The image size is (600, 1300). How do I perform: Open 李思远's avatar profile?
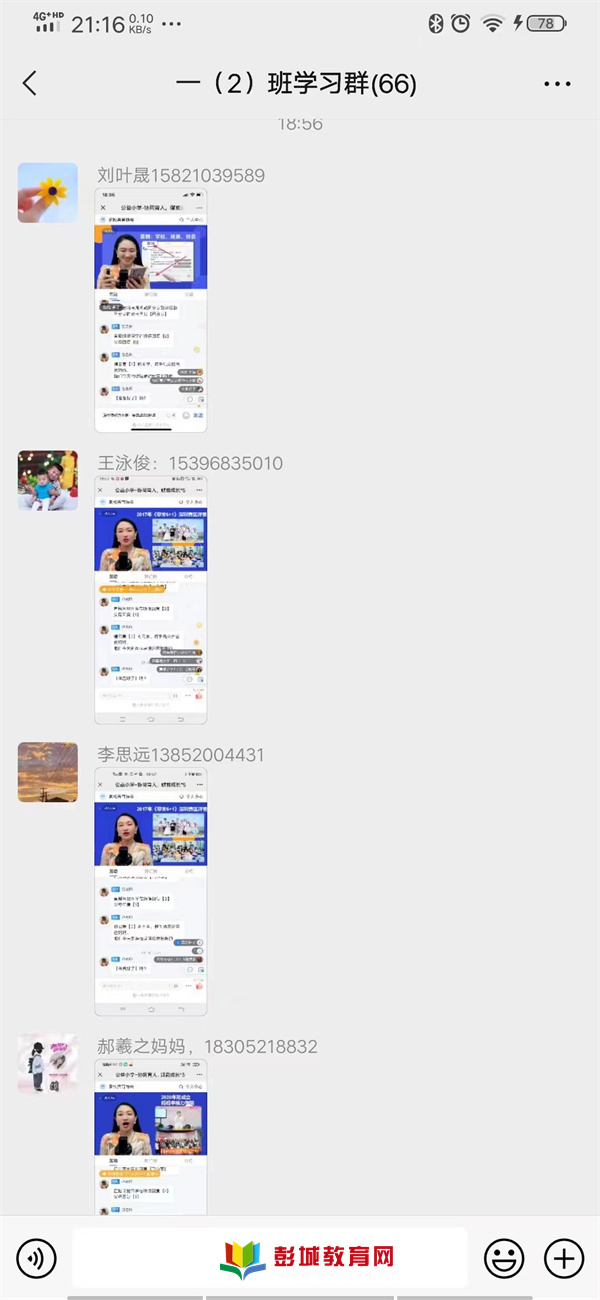tap(47, 771)
